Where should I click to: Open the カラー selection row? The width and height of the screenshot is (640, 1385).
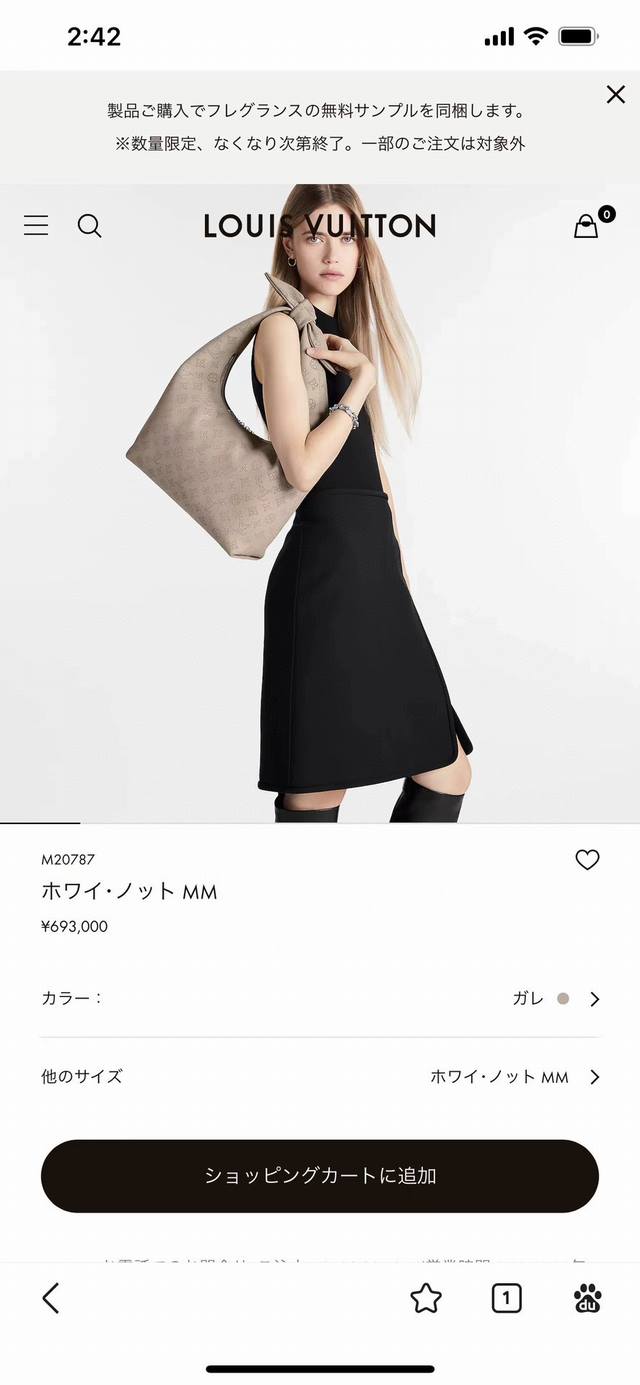(320, 998)
